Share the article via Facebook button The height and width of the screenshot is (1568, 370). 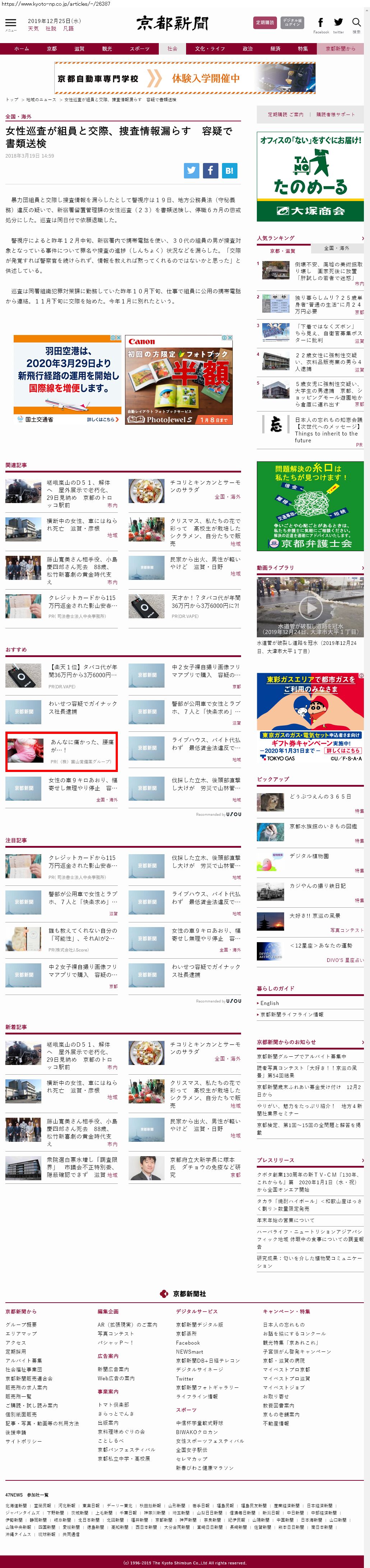(x=211, y=171)
